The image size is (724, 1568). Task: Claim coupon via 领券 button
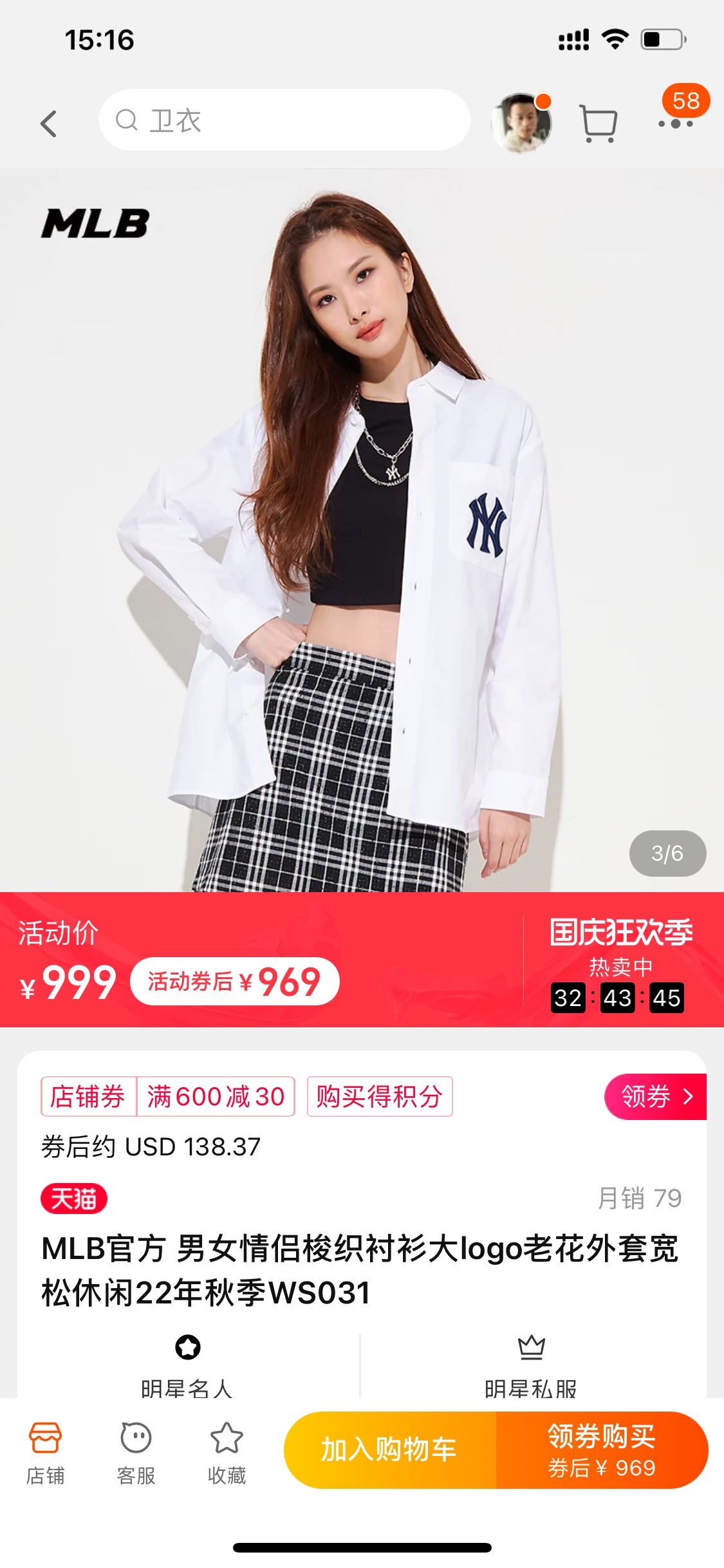click(x=655, y=1096)
